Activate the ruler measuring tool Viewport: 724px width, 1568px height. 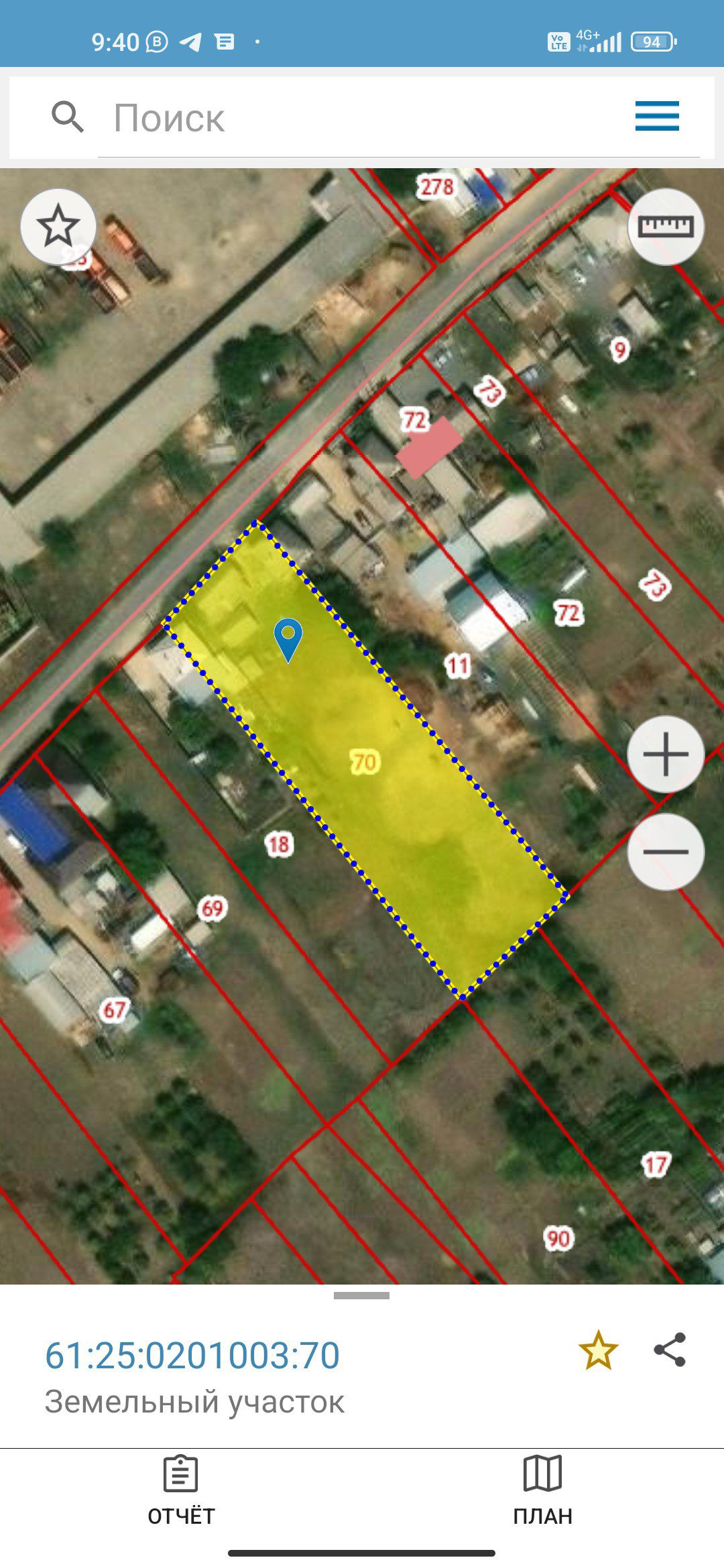point(666,226)
